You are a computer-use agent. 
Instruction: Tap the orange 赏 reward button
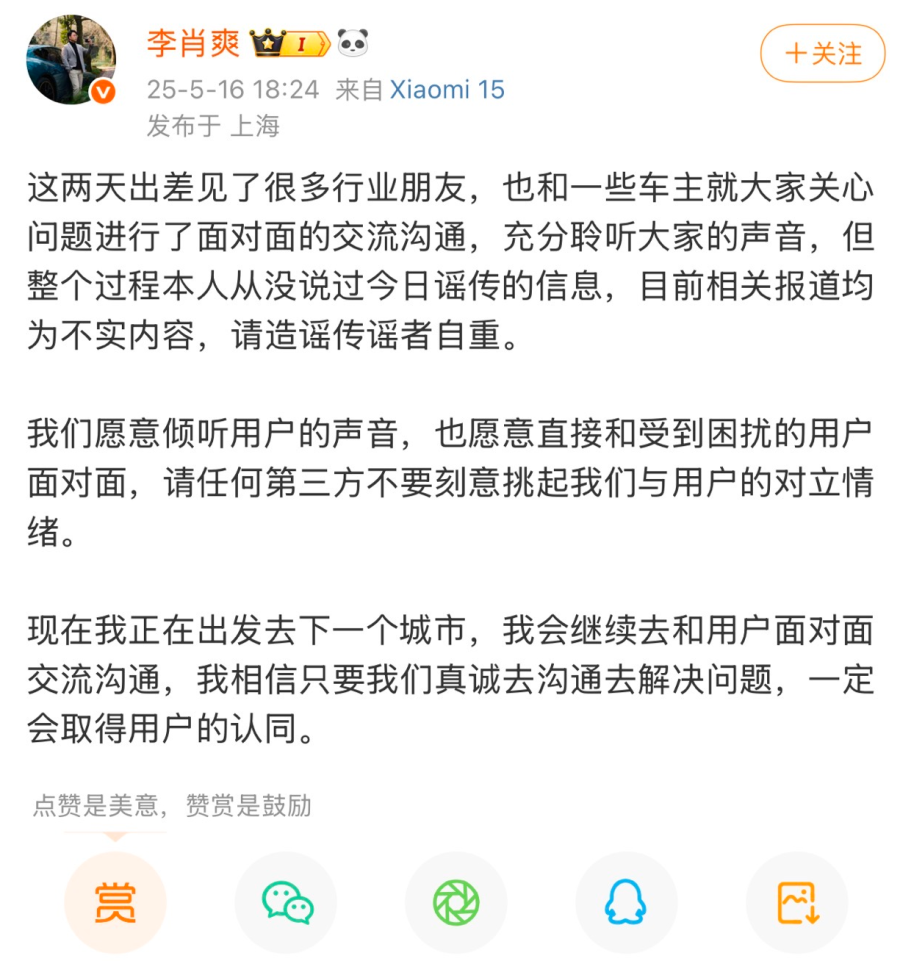coord(115,903)
